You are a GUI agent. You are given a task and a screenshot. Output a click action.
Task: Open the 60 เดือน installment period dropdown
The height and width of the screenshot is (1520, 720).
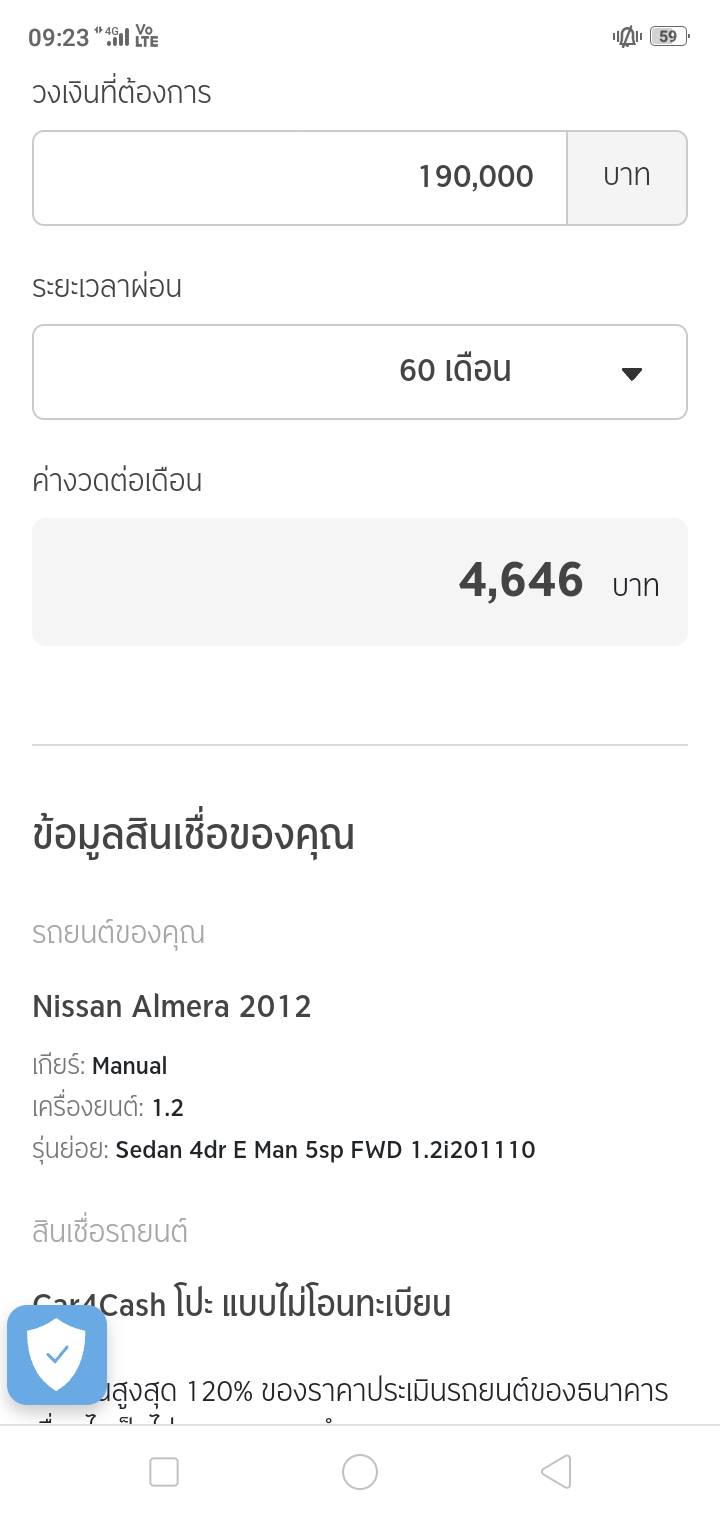pyautogui.click(x=360, y=372)
